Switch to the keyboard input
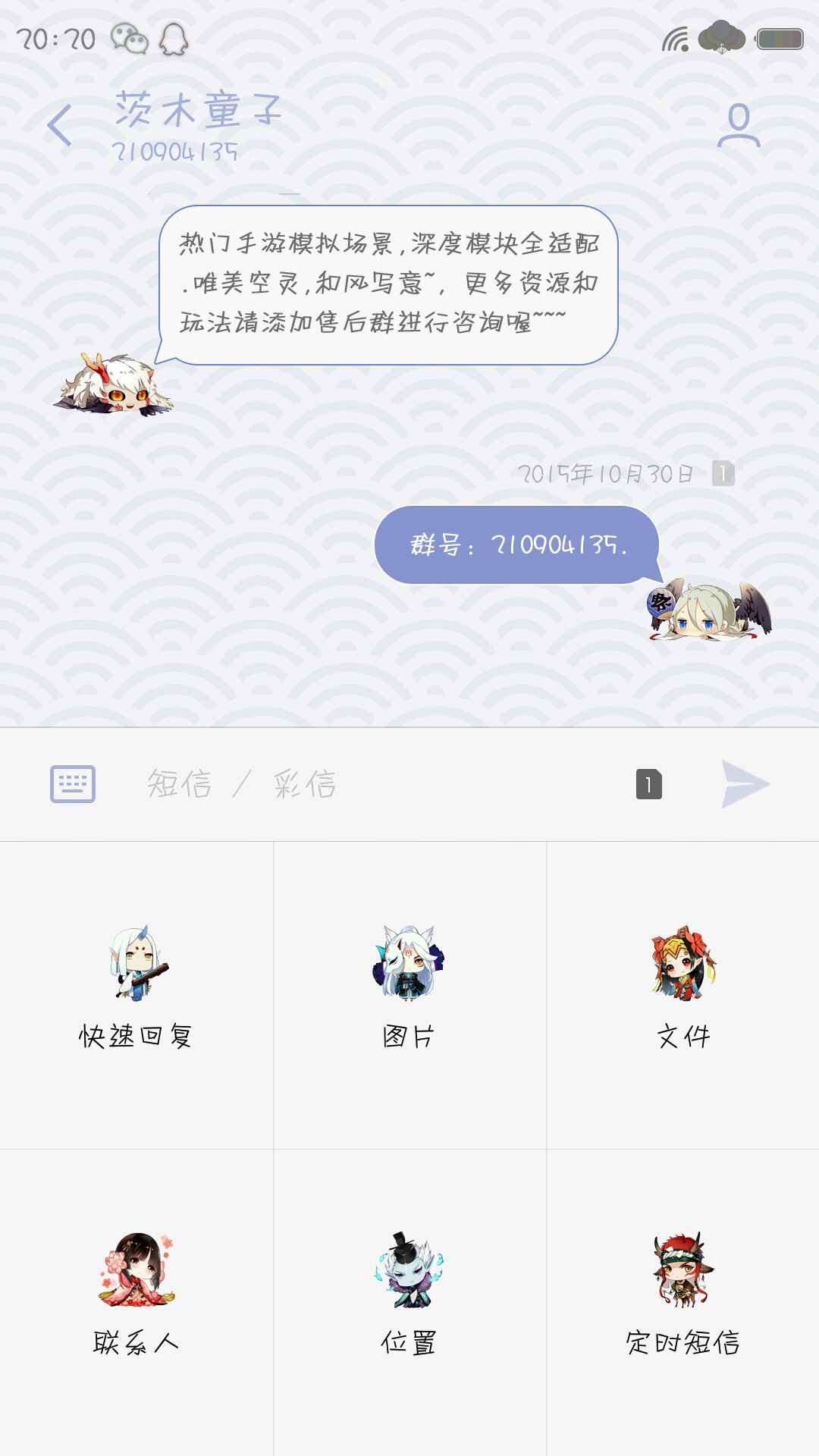Screen dimensions: 819x1456 click(73, 783)
